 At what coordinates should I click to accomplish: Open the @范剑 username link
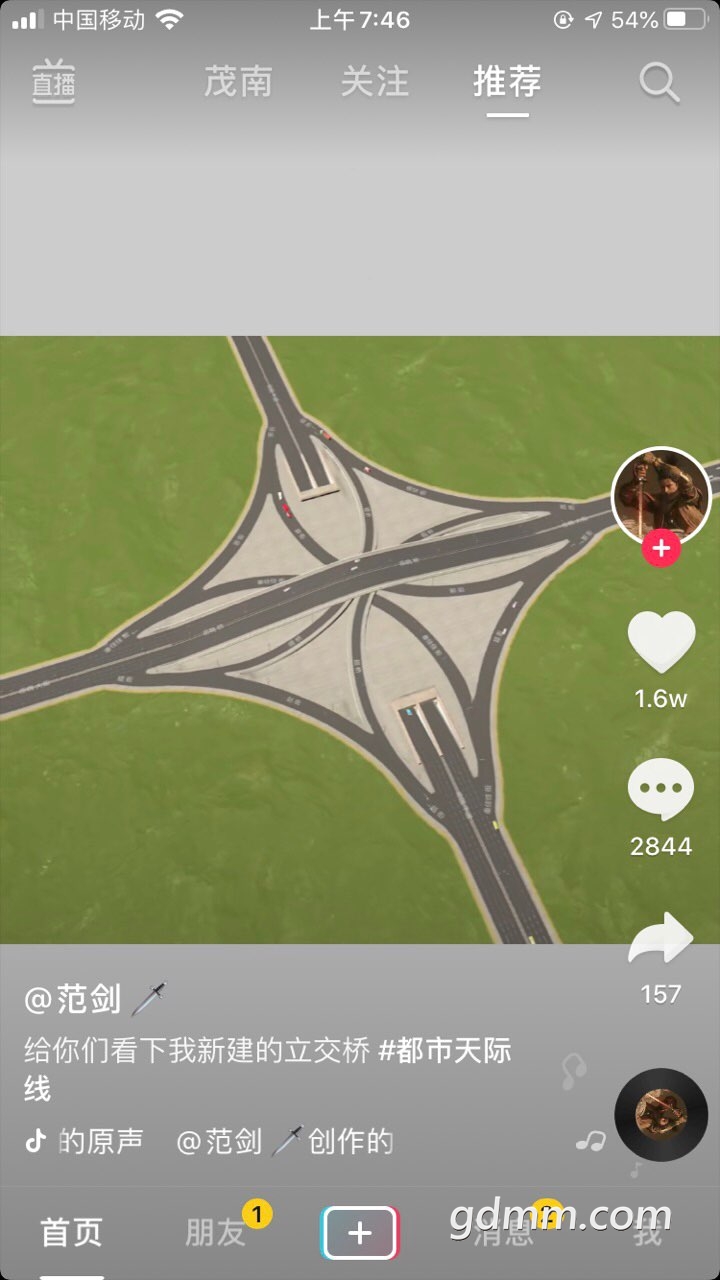pyautogui.click(x=73, y=998)
